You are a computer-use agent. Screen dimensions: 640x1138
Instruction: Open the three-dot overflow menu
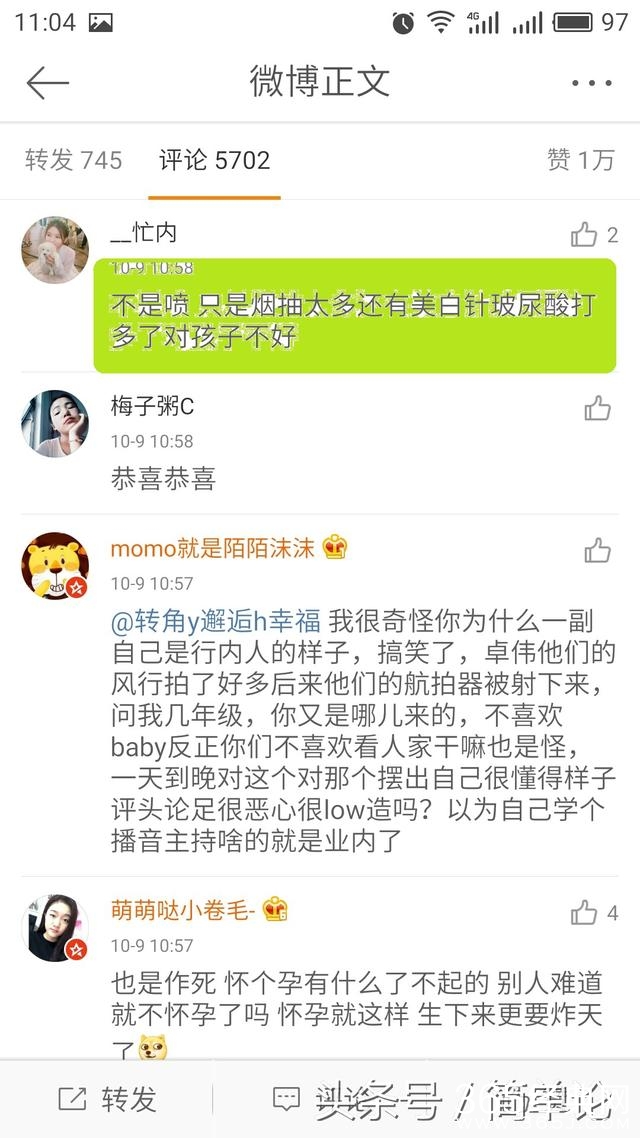click(x=591, y=83)
